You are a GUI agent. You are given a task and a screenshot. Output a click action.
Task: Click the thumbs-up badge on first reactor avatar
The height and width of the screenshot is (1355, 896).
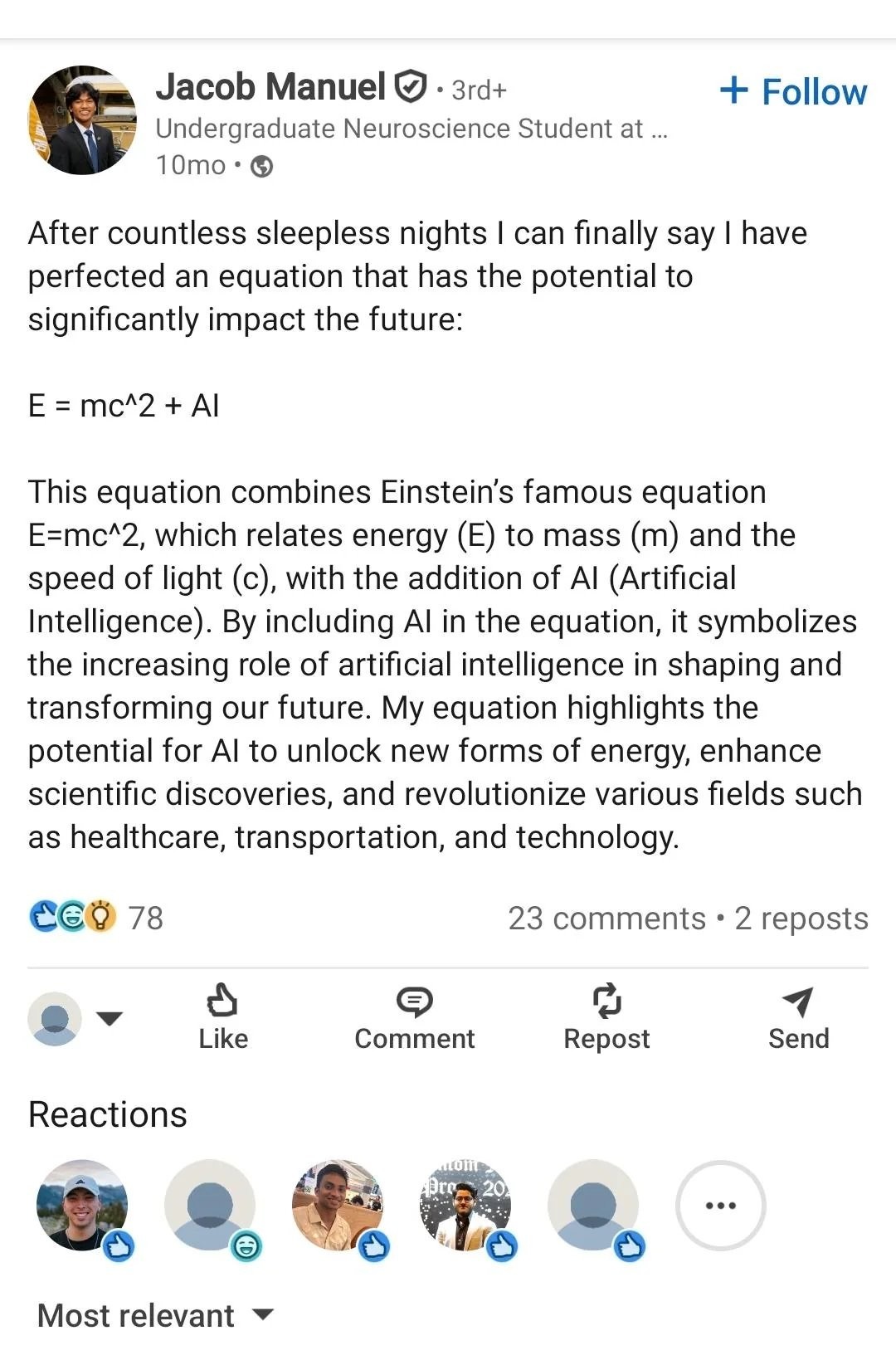point(119,1245)
